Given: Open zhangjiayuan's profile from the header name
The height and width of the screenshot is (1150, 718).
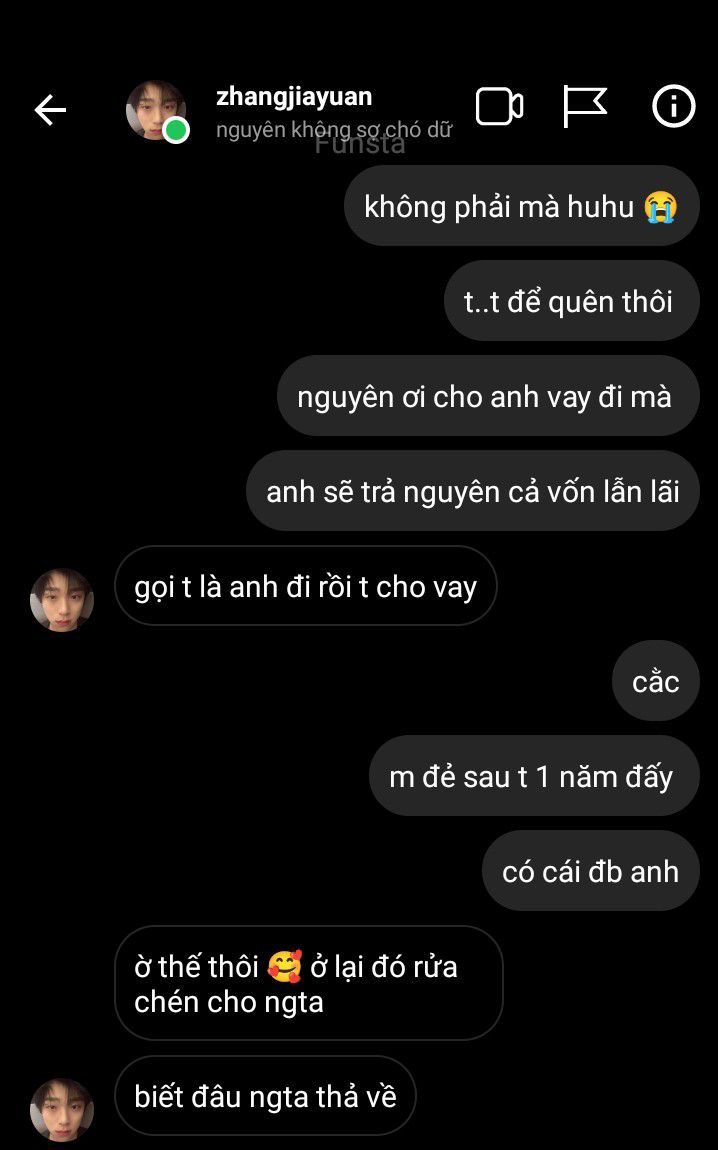Looking at the screenshot, I should pyautogui.click(x=294, y=96).
